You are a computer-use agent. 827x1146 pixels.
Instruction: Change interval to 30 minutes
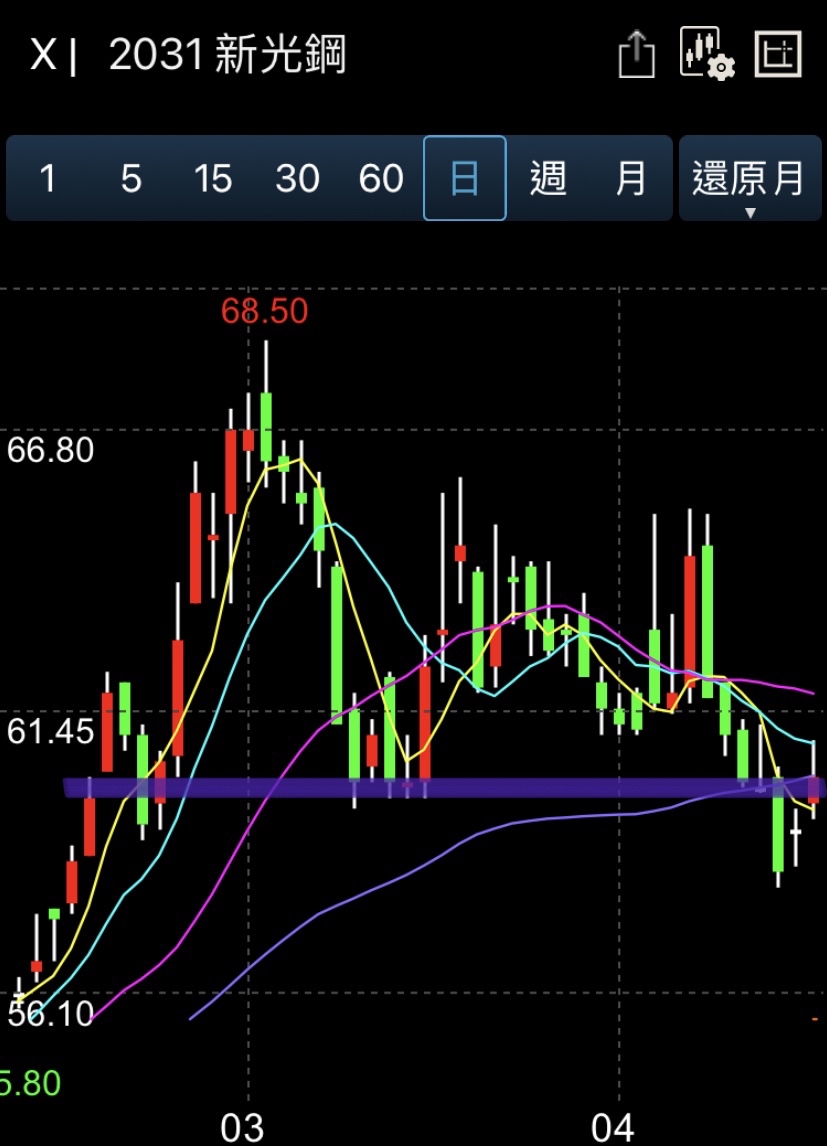point(297,179)
